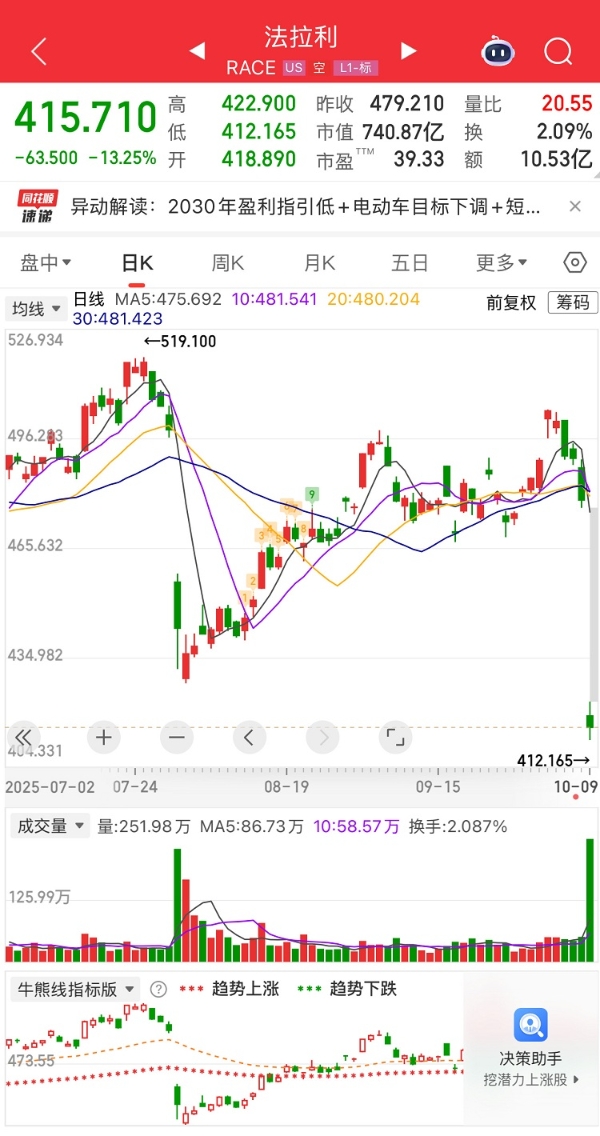
Task: Zoom in the chart with plus
Action: click(104, 738)
